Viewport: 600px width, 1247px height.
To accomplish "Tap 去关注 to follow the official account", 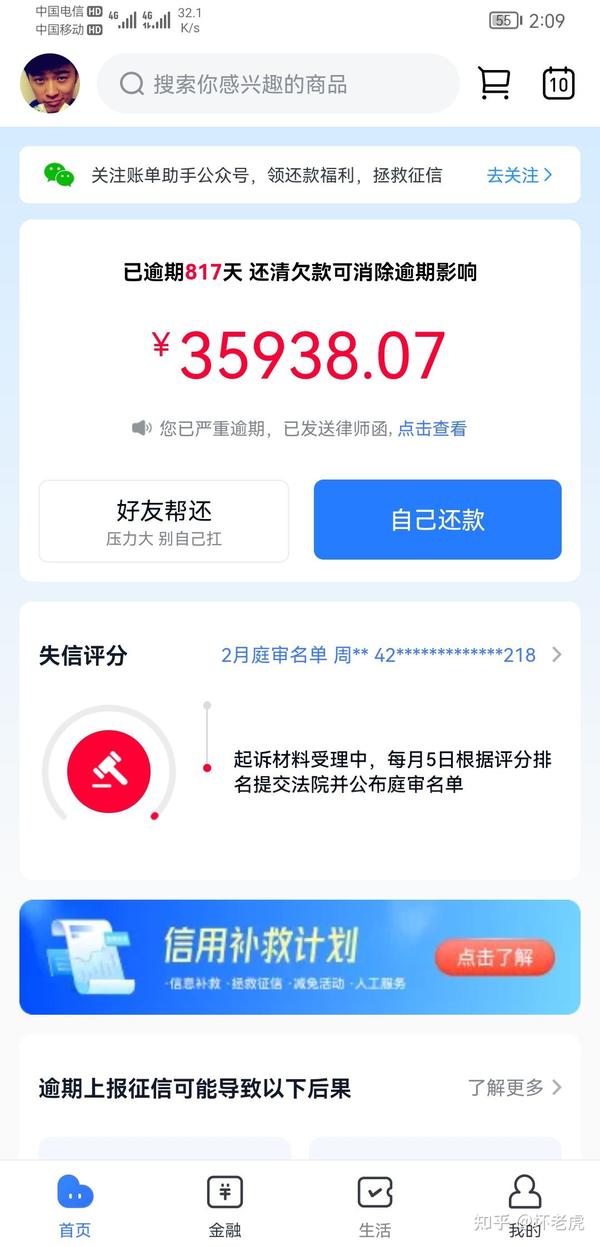I will click(519, 175).
